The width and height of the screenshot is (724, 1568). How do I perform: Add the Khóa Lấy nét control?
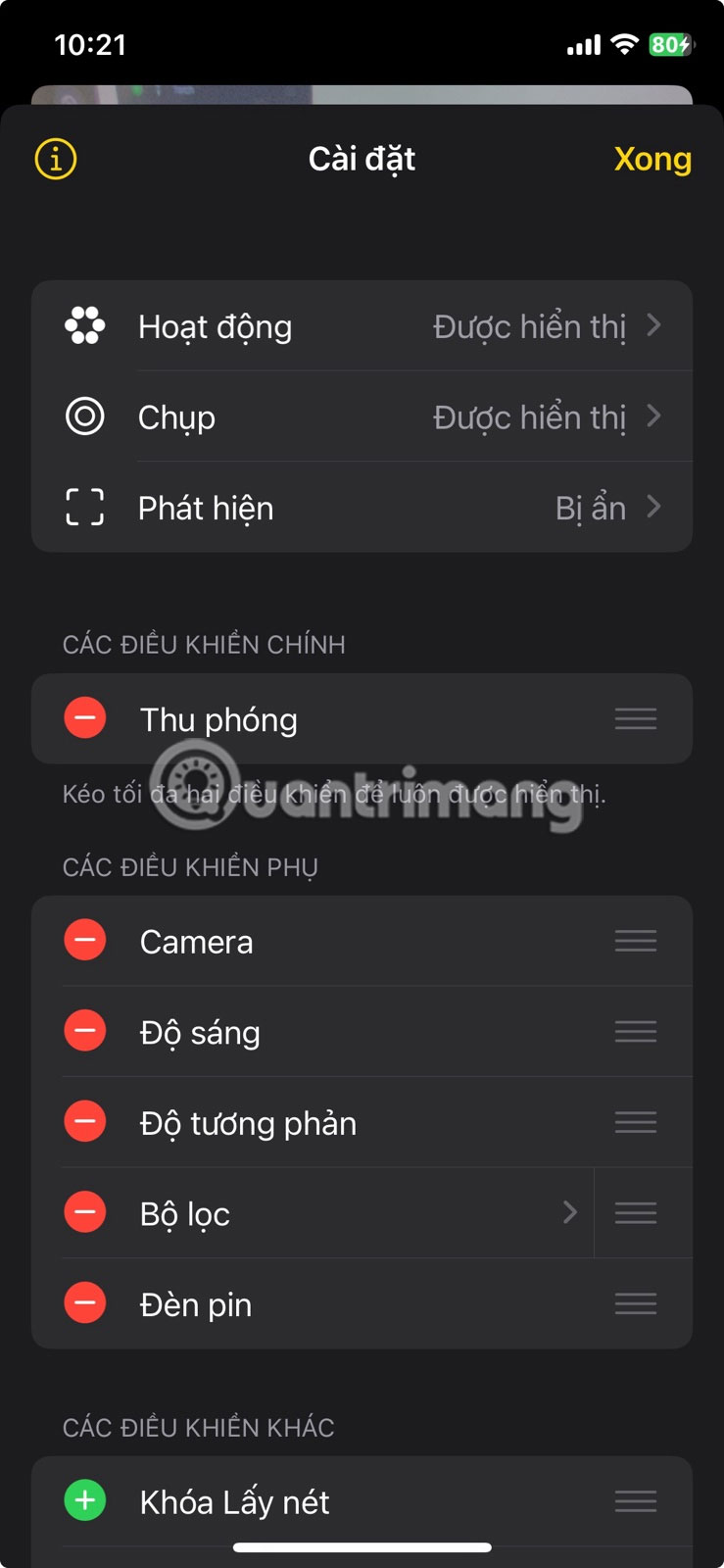[x=85, y=1500]
